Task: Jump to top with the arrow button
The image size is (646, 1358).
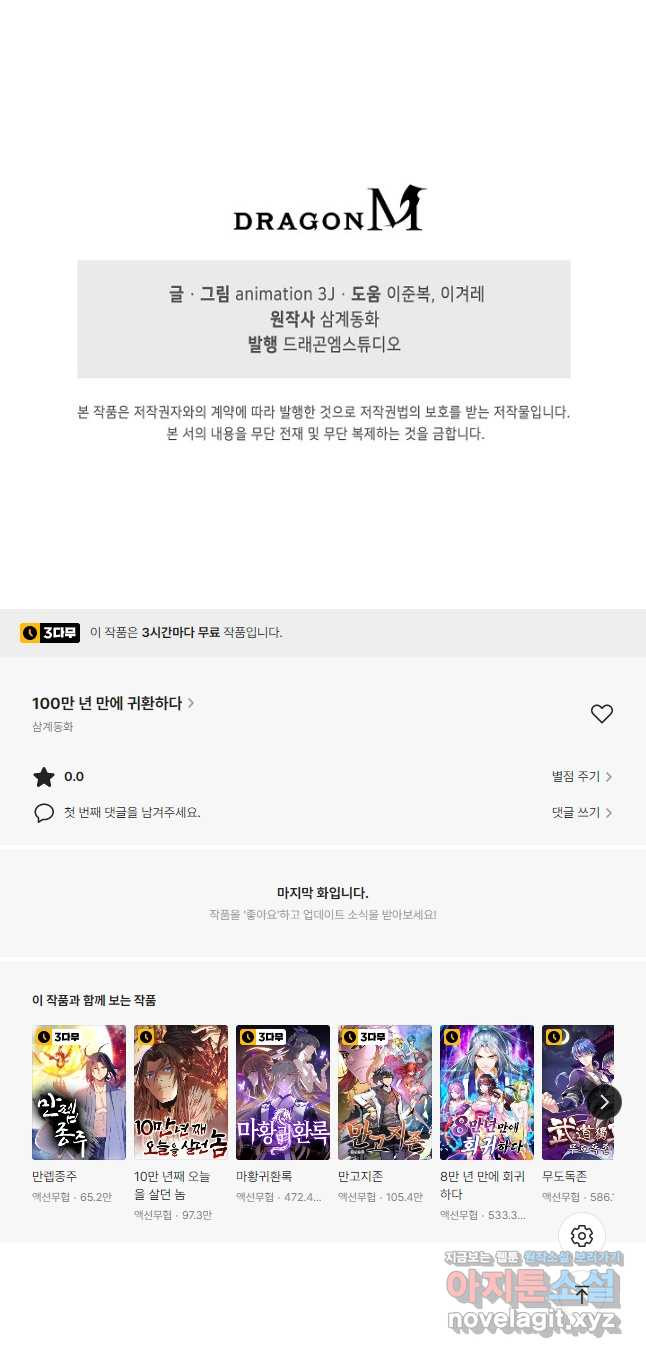Action: (582, 1295)
